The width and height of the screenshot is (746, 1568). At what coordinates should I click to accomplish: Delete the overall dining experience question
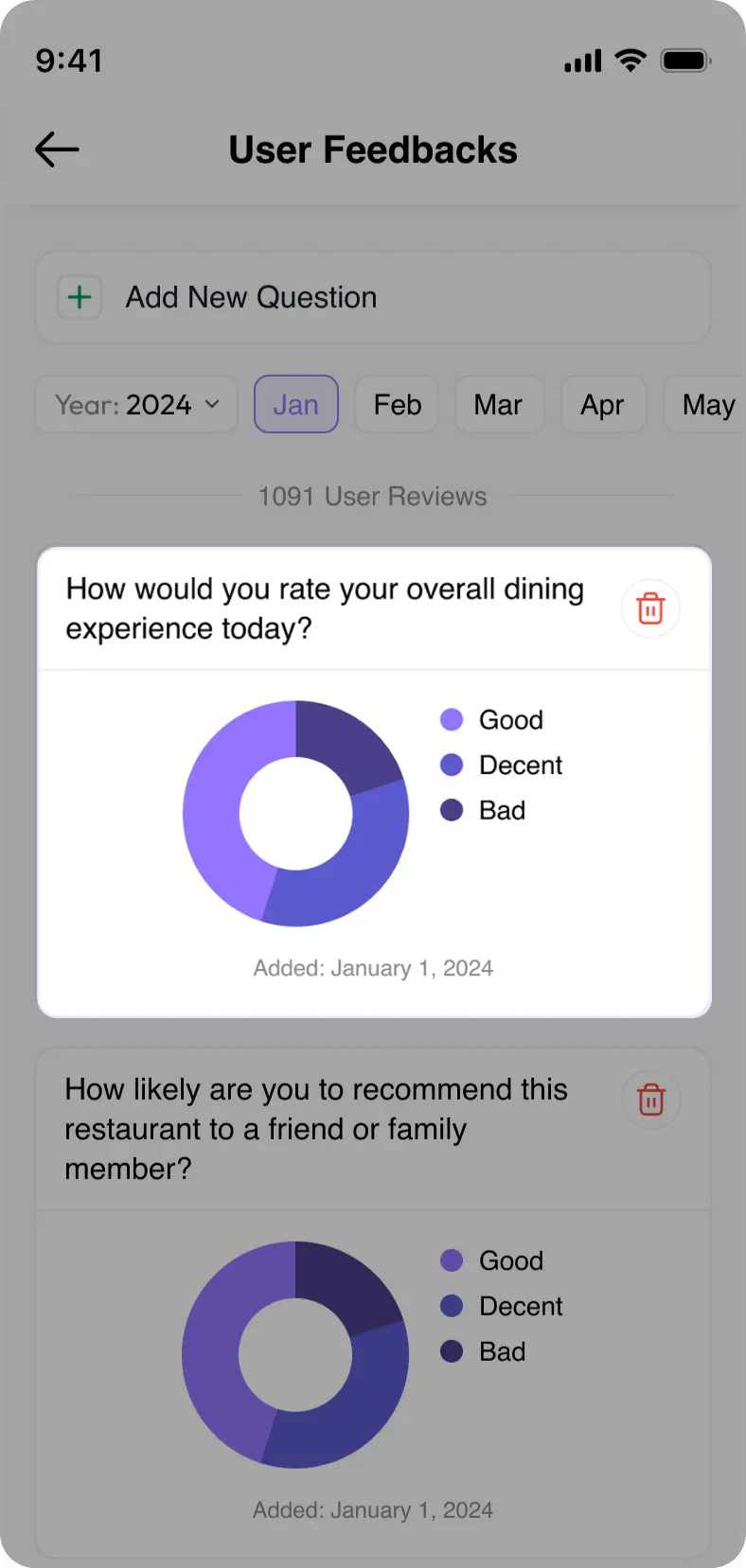[x=650, y=608]
